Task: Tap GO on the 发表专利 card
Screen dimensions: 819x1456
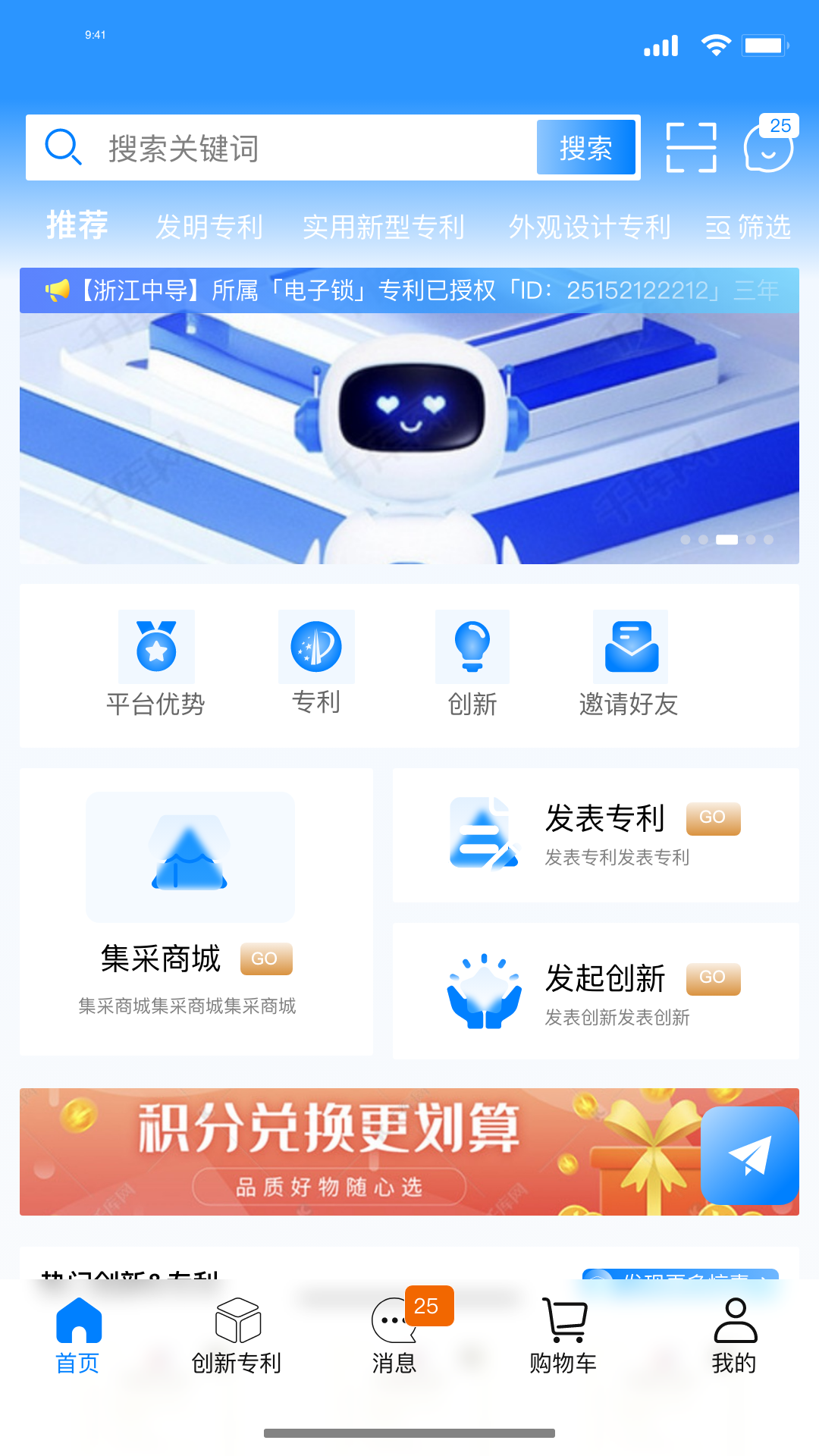Action: [x=713, y=818]
